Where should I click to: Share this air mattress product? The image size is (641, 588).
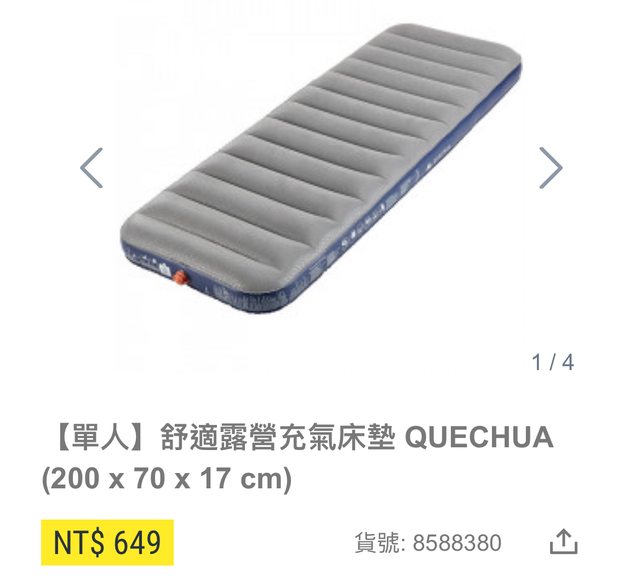coord(564,542)
